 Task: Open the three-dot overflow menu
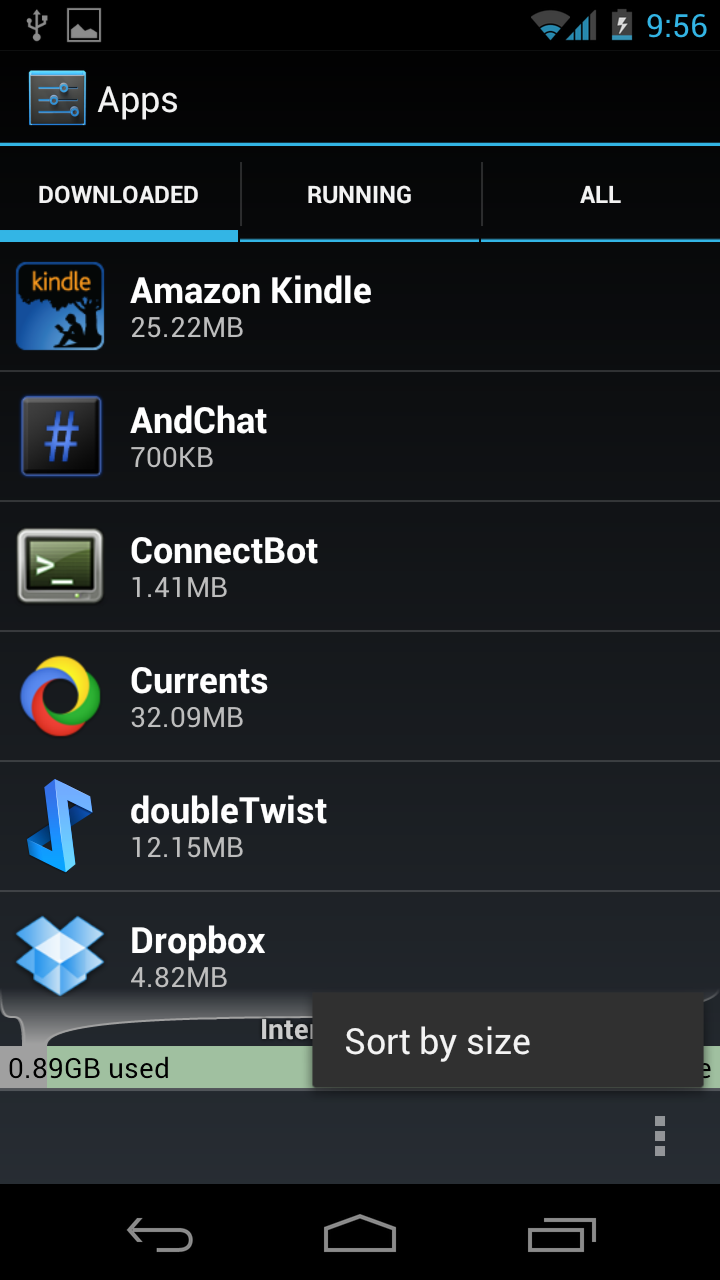[x=659, y=1137]
